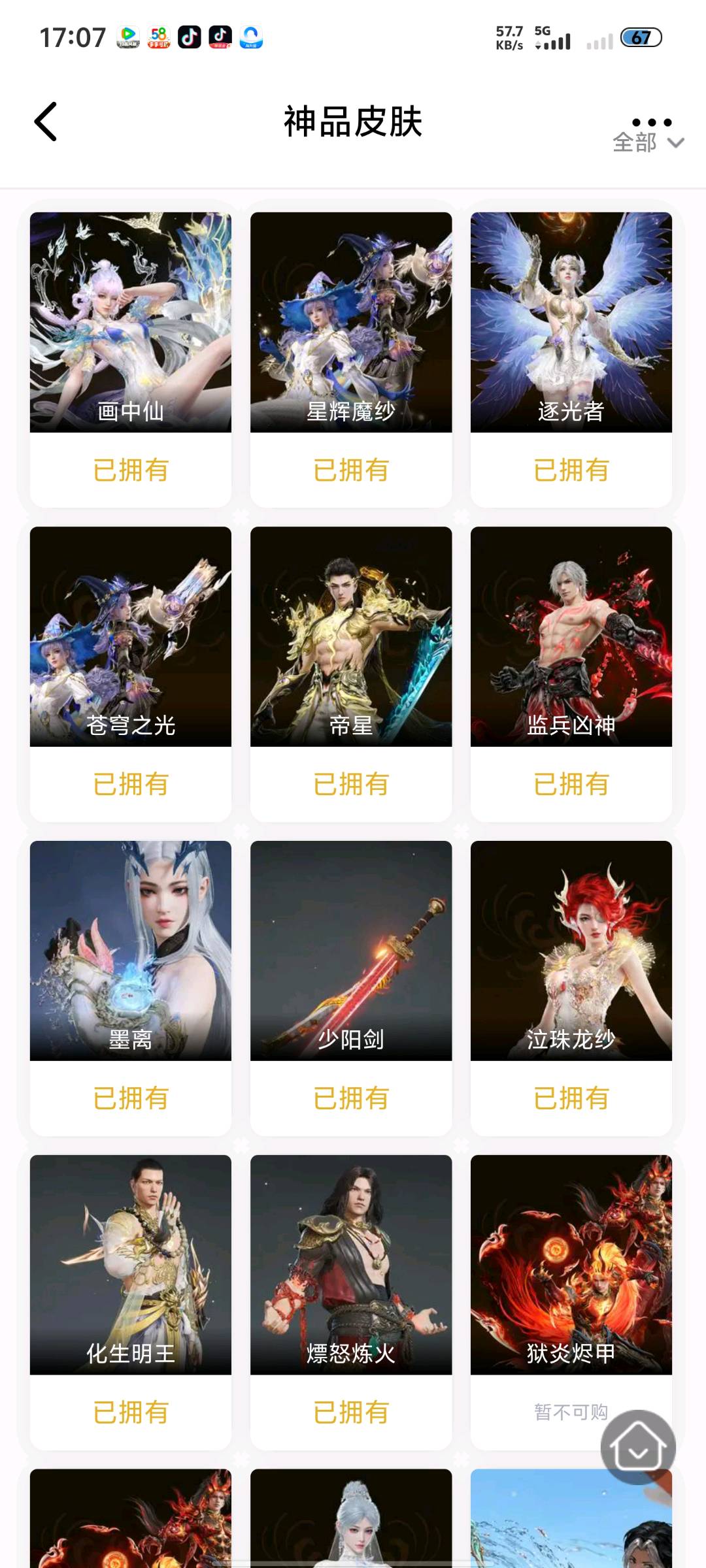
Task: Open the 苍穹之光 skin card
Action: click(131, 637)
